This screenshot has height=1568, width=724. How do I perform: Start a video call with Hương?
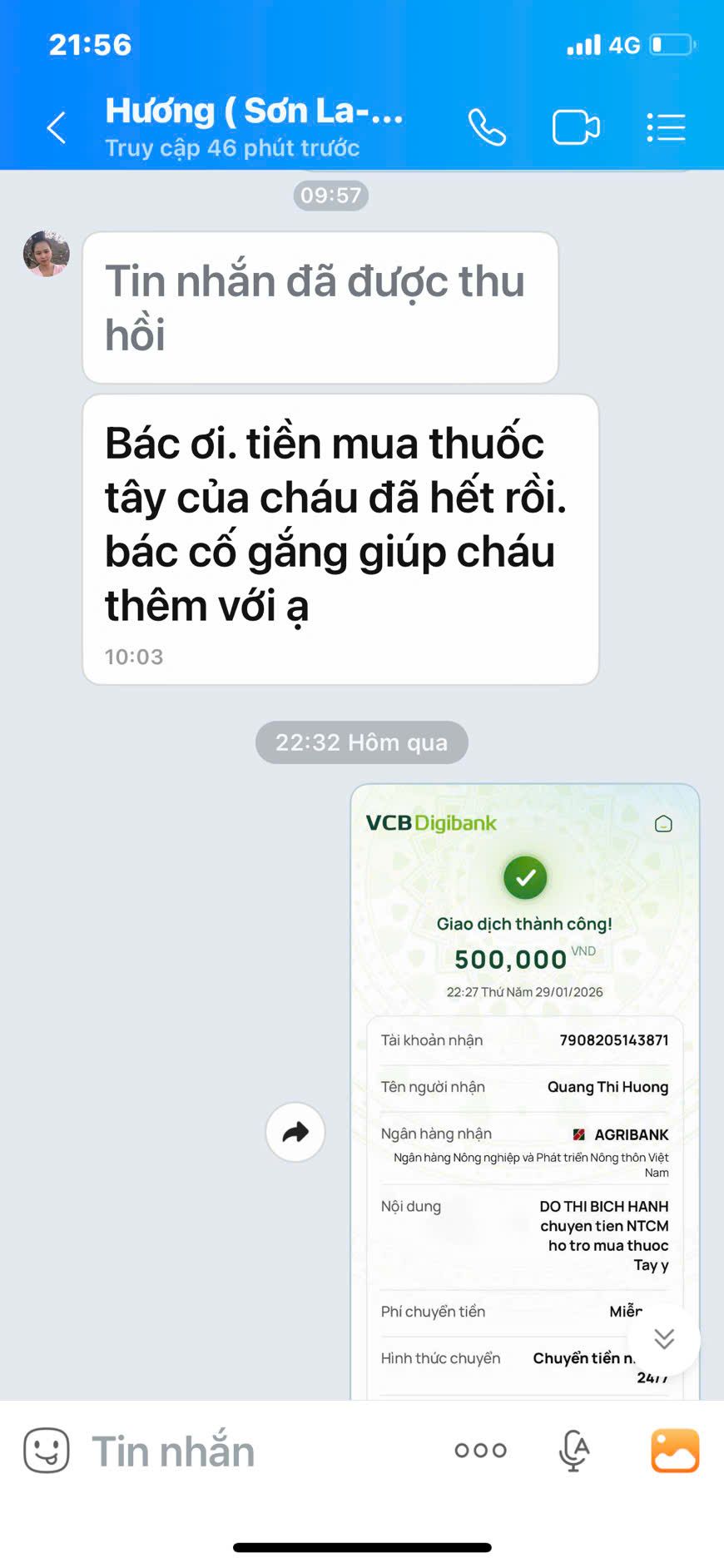576,128
